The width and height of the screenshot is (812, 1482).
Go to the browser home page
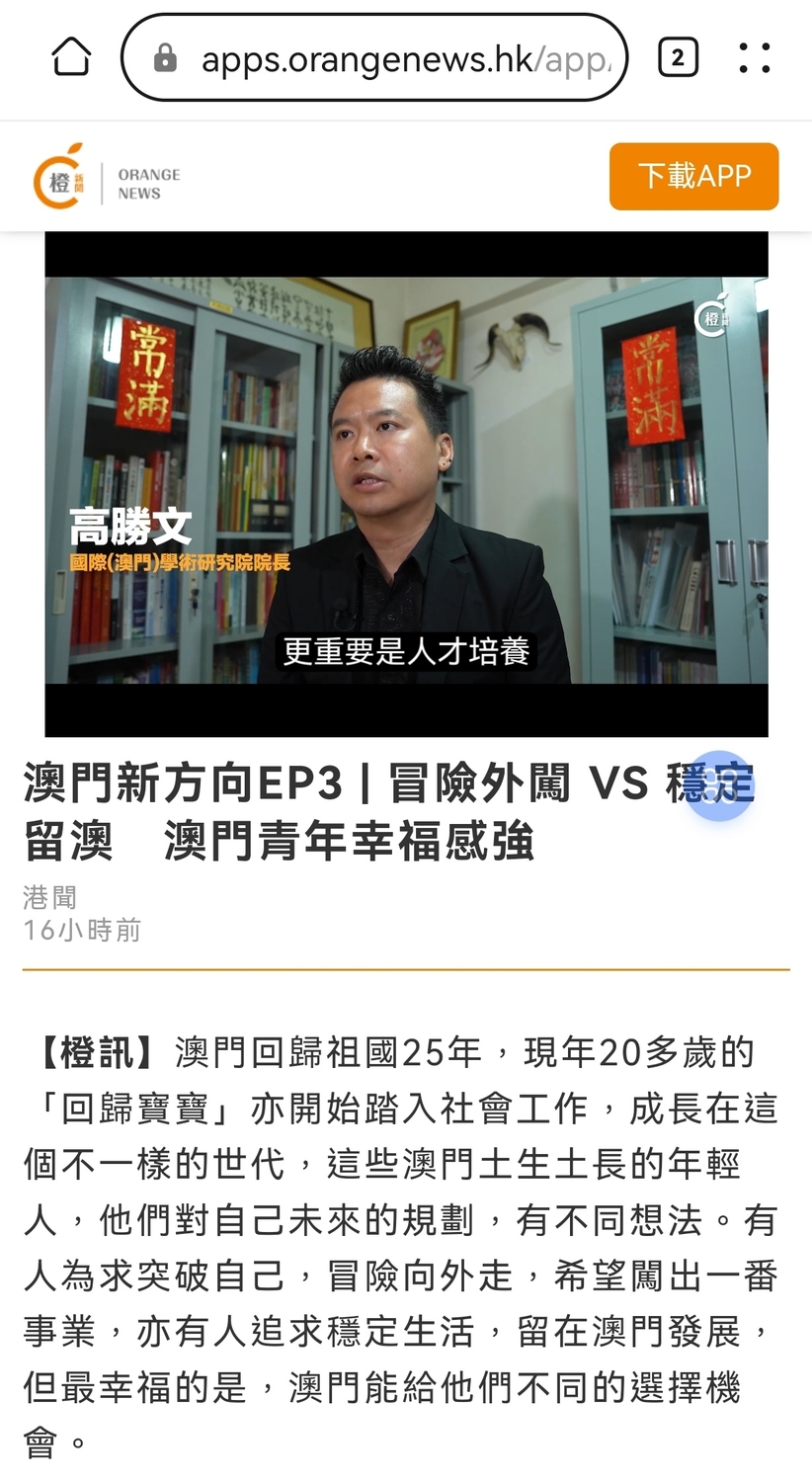(71, 58)
